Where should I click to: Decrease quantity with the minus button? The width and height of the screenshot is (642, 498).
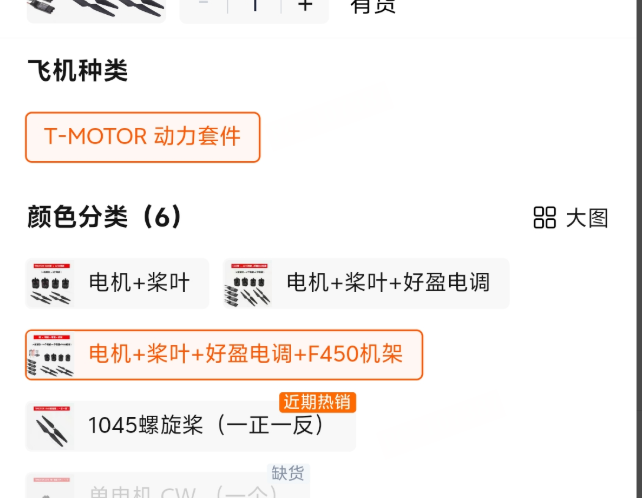[205, 6]
